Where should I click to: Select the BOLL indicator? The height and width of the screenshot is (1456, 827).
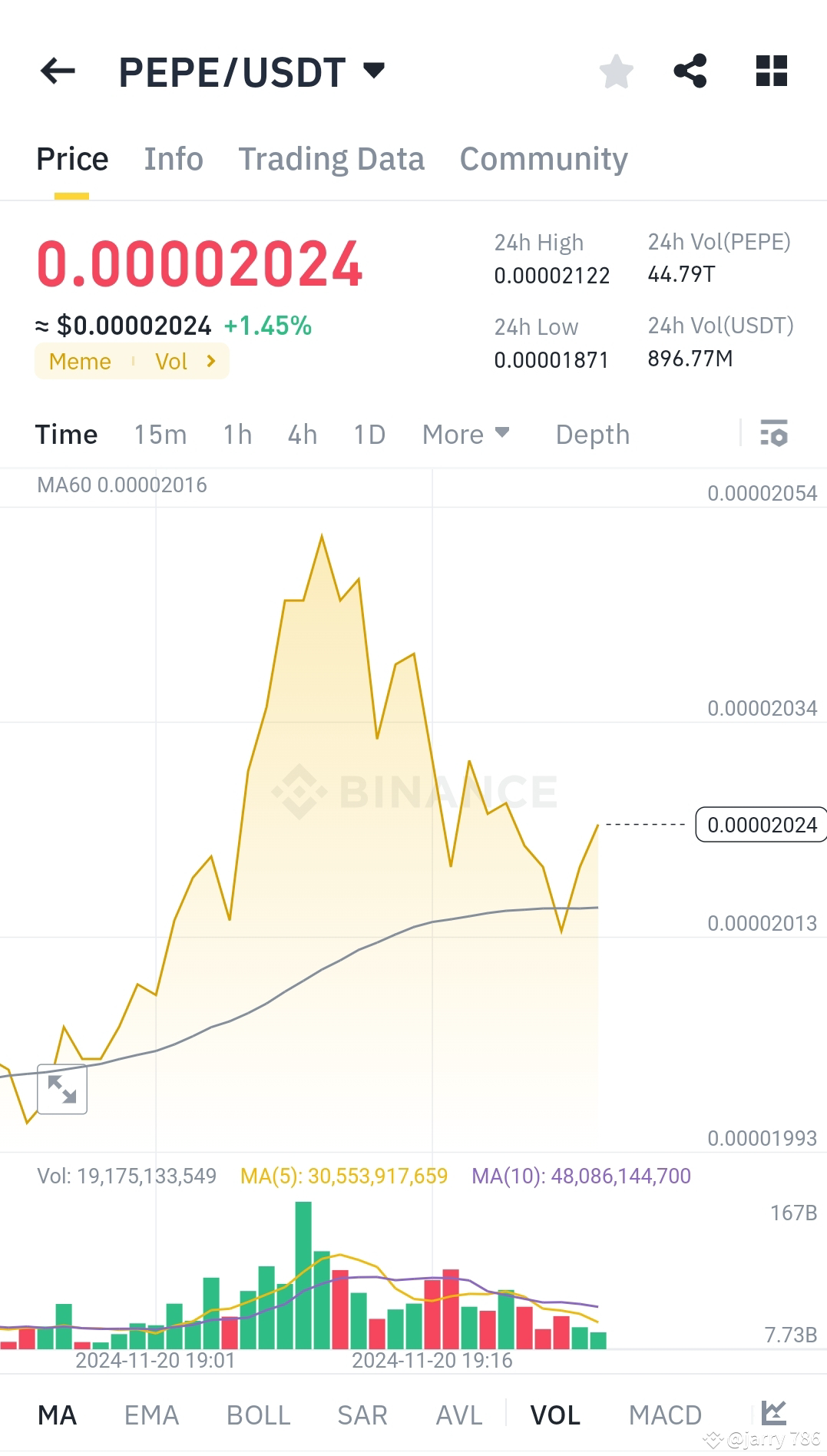pos(258,1413)
